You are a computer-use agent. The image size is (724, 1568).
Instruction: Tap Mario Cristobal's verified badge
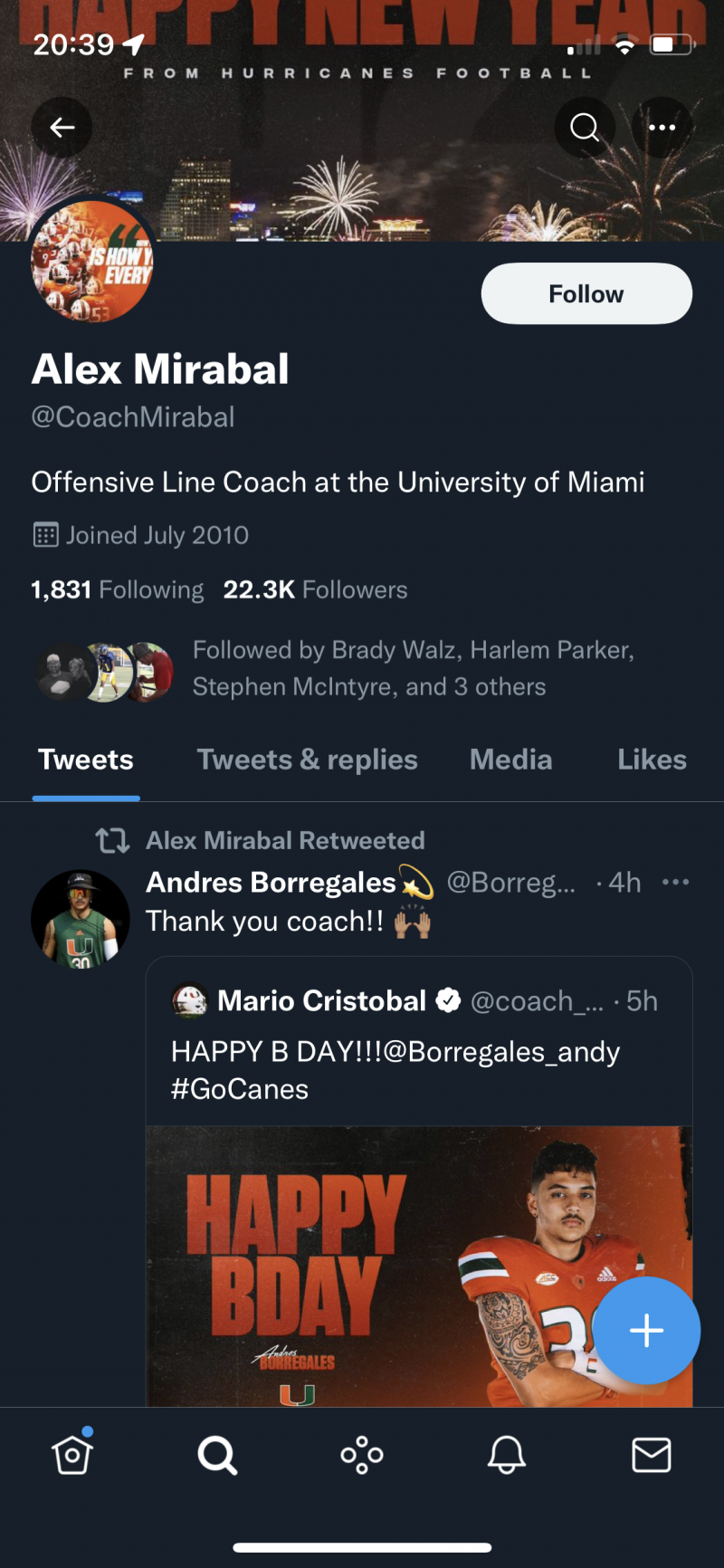[448, 1000]
